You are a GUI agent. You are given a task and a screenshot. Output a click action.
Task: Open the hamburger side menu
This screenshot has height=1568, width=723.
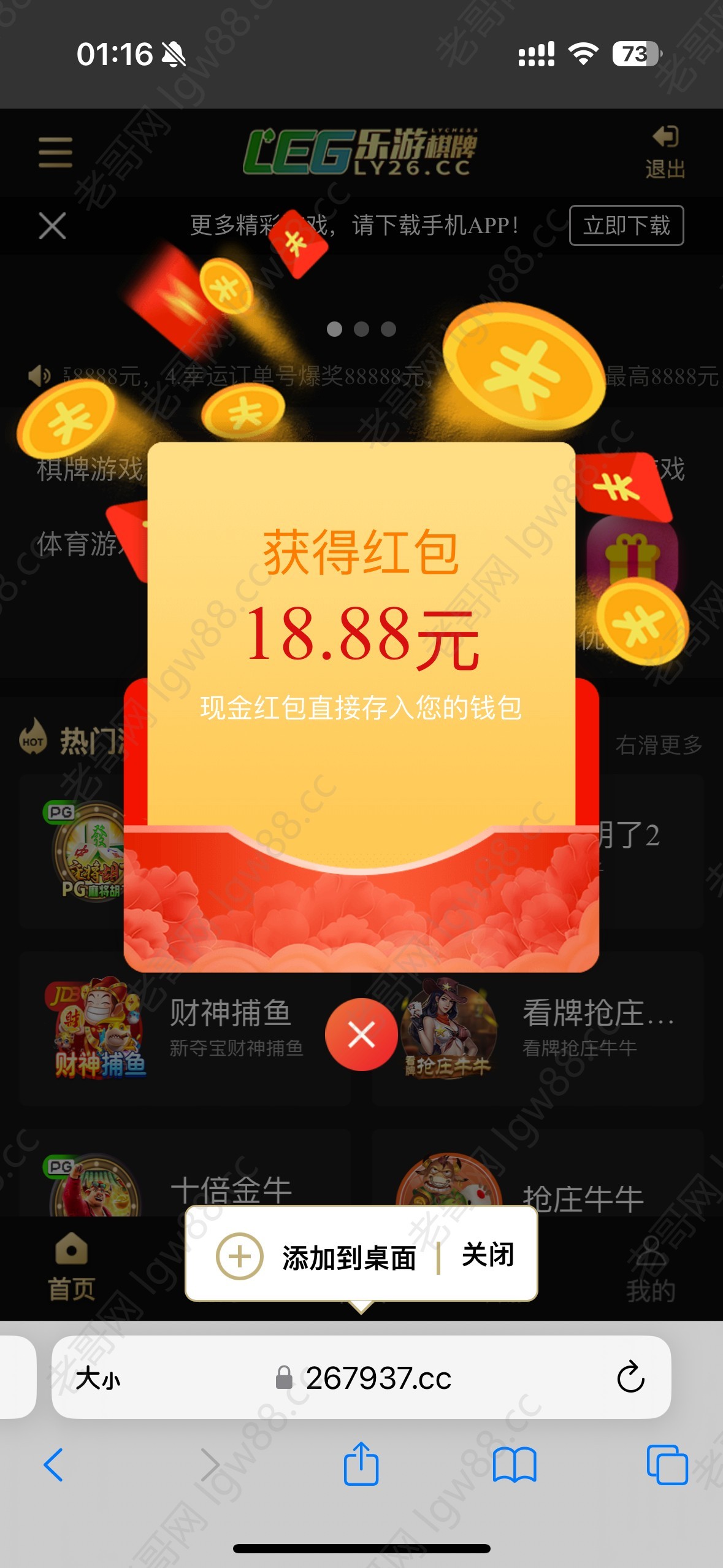click(55, 152)
